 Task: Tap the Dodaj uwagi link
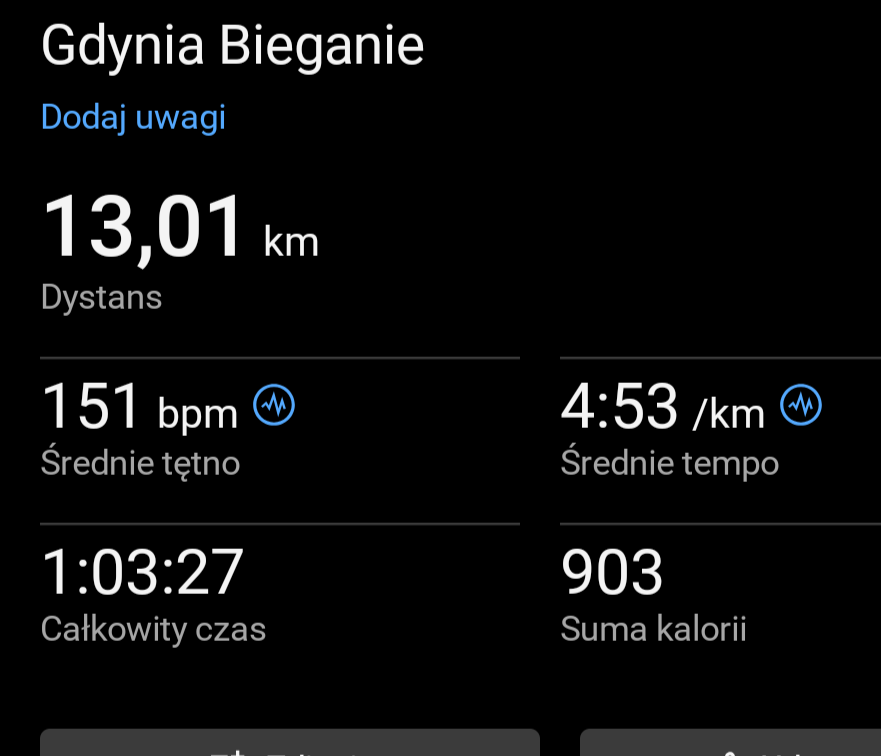[x=133, y=118]
